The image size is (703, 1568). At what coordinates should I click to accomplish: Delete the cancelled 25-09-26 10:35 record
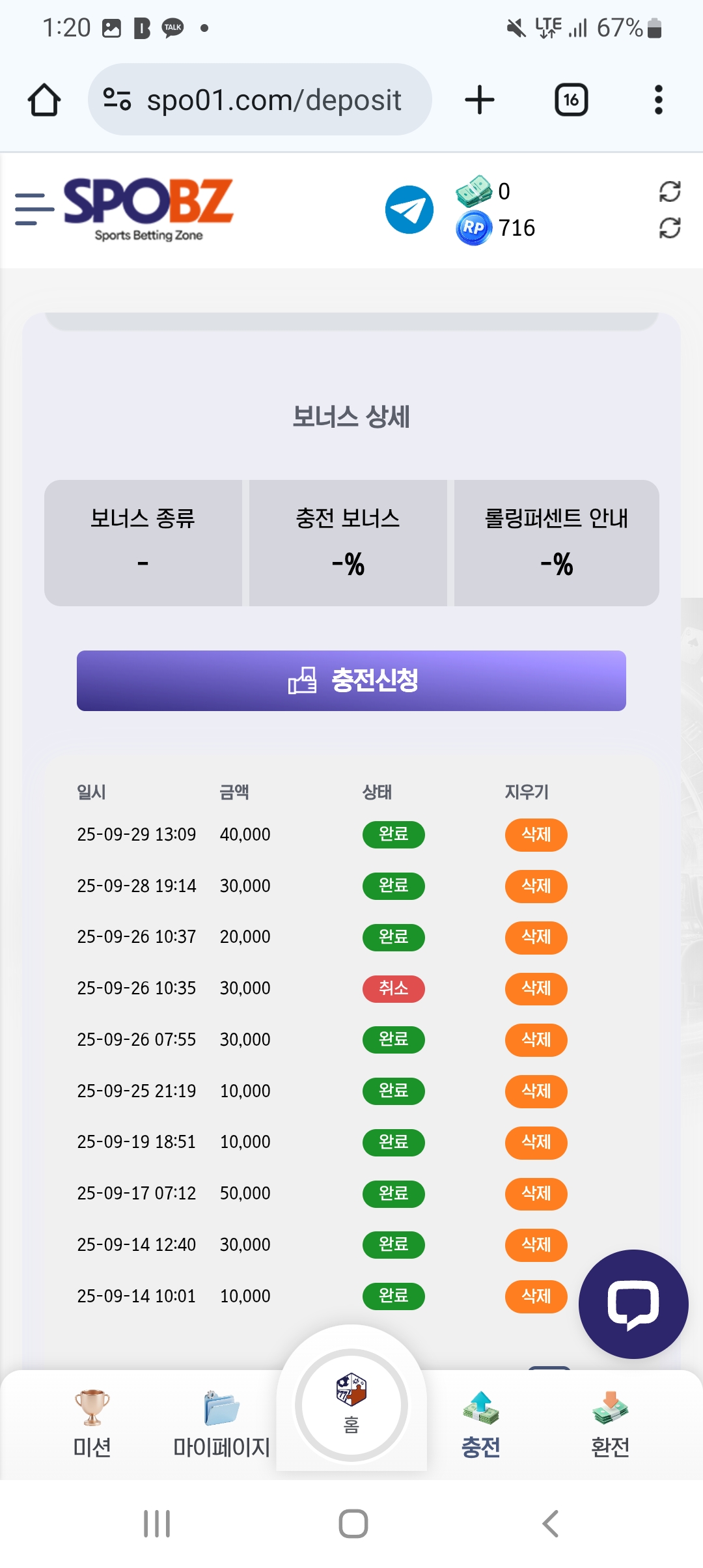pos(536,988)
